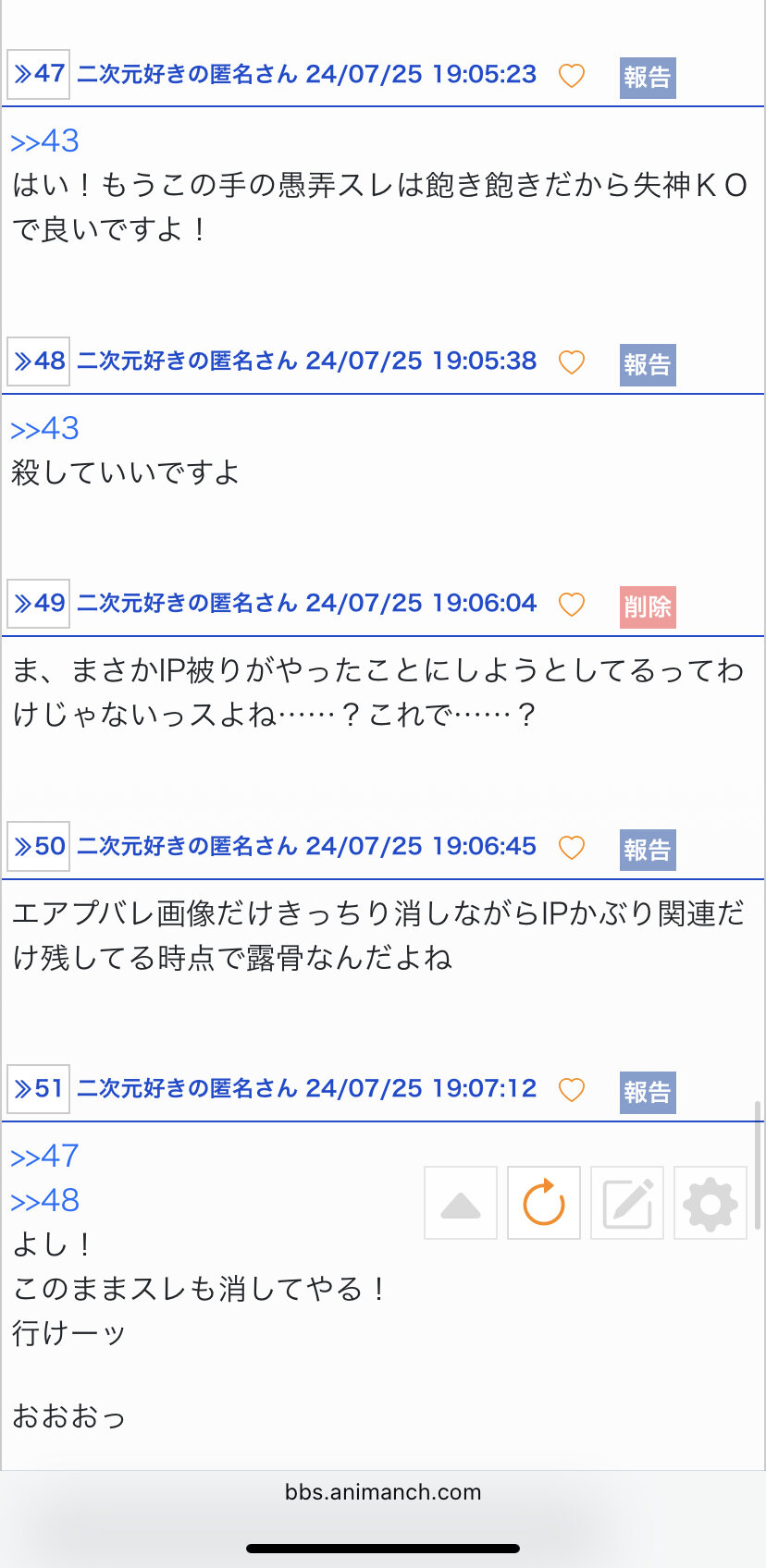Screen dimensions: 766x1568
Task: Report post 48 using the 報告 button
Action: [648, 364]
